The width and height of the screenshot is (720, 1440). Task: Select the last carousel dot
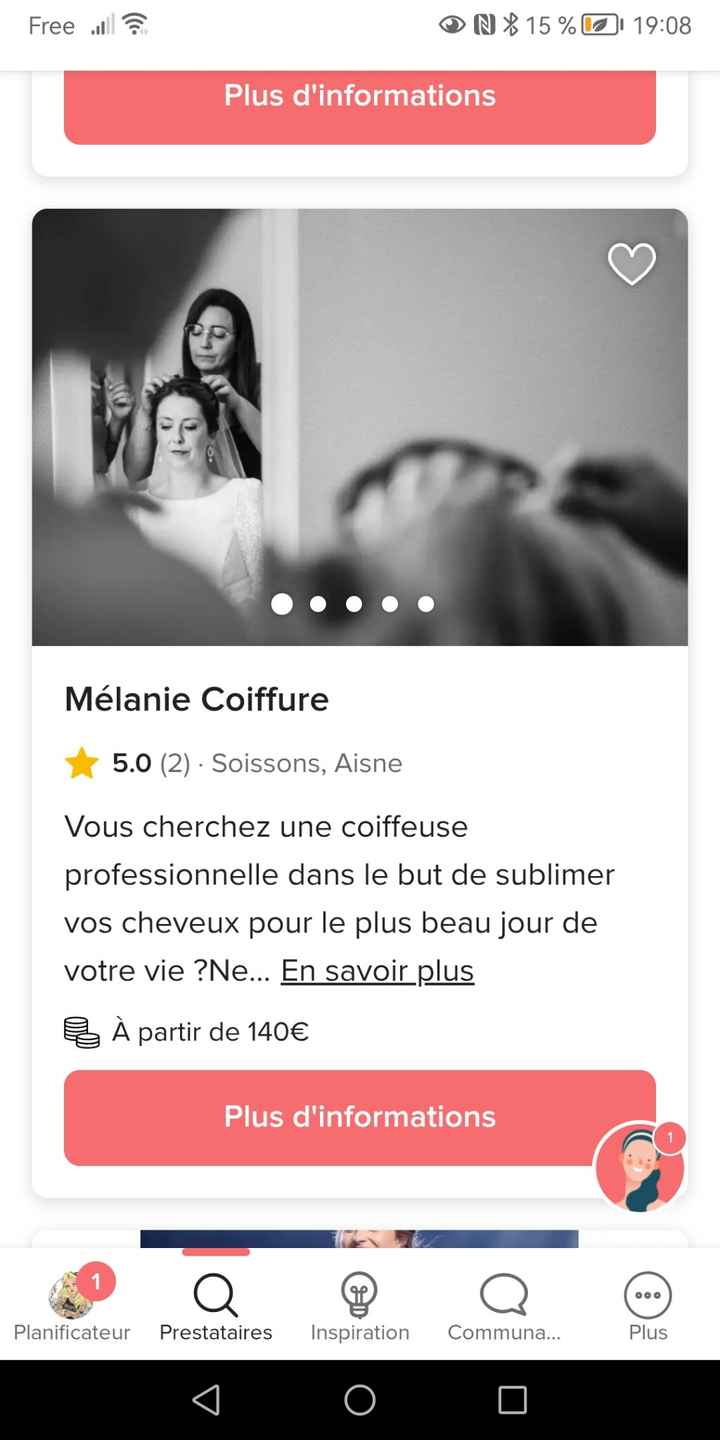(x=426, y=603)
